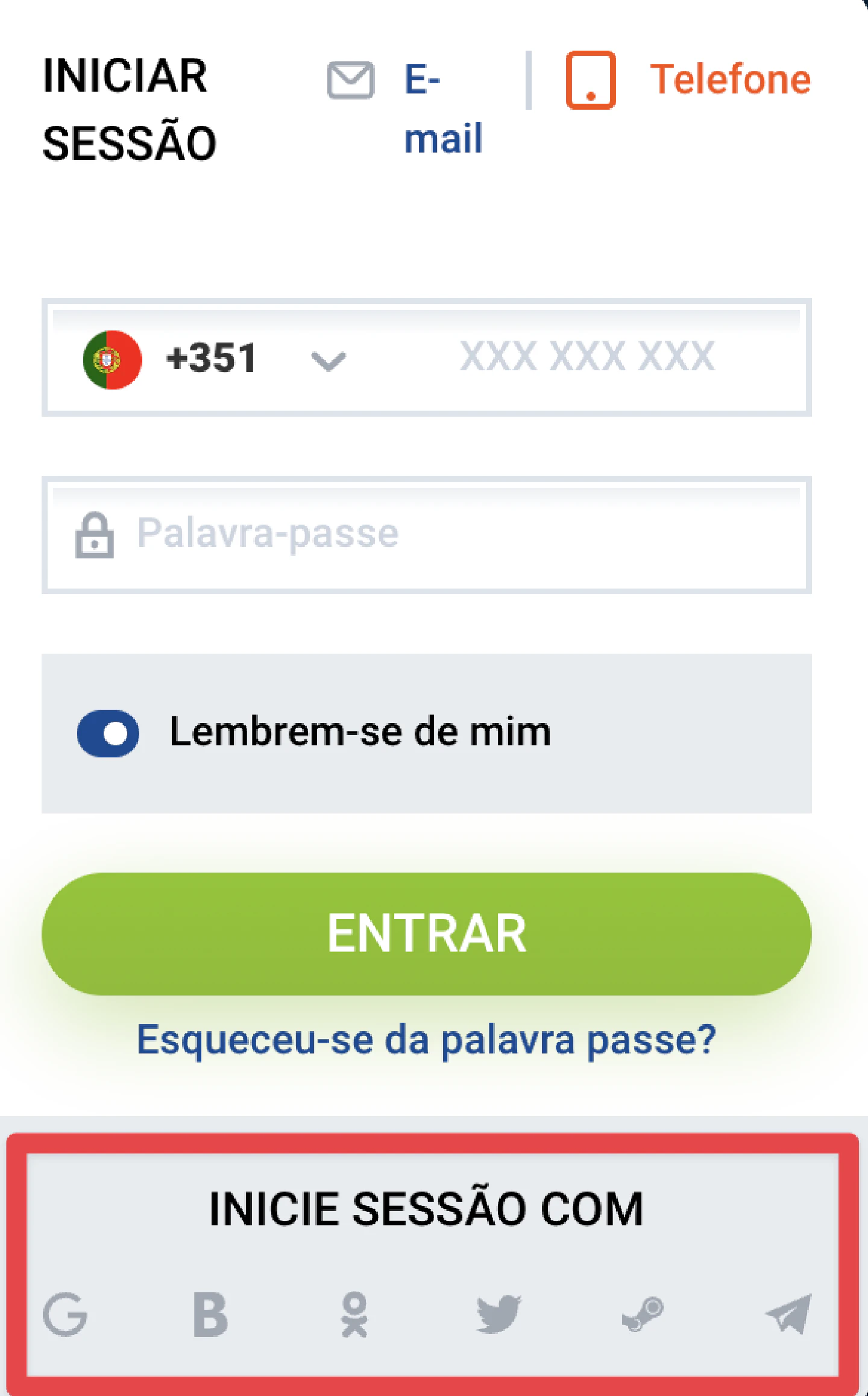This screenshot has height=1396, width=868.
Task: Focus the phone number field
Action: 588,357
